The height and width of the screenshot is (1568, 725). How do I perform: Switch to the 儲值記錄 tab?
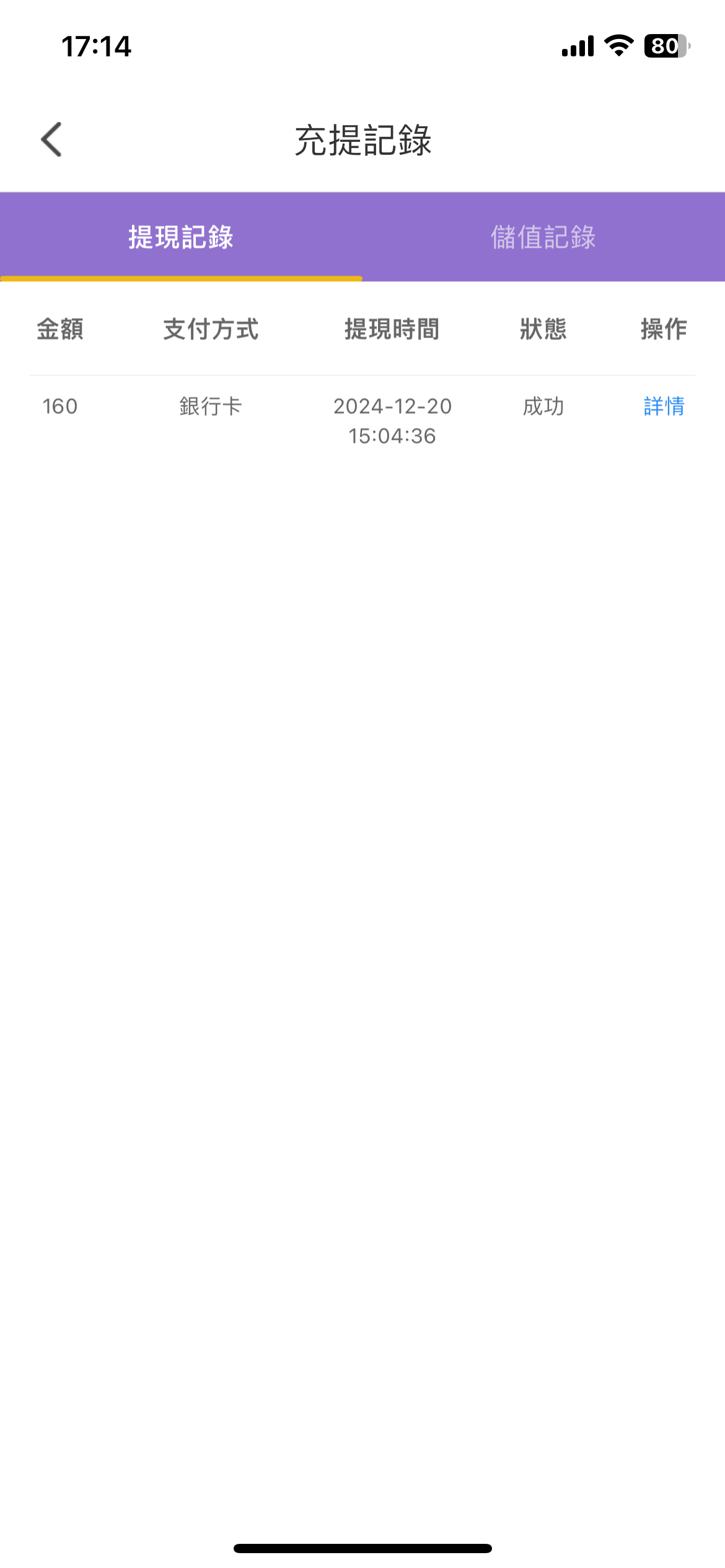(543, 237)
